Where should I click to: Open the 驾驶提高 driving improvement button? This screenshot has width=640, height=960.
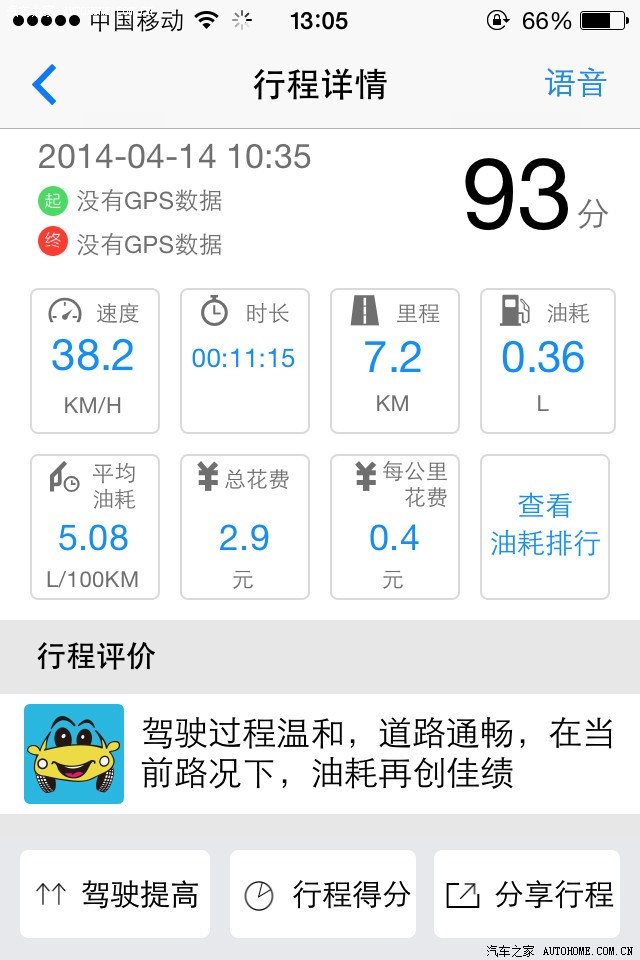click(x=115, y=894)
